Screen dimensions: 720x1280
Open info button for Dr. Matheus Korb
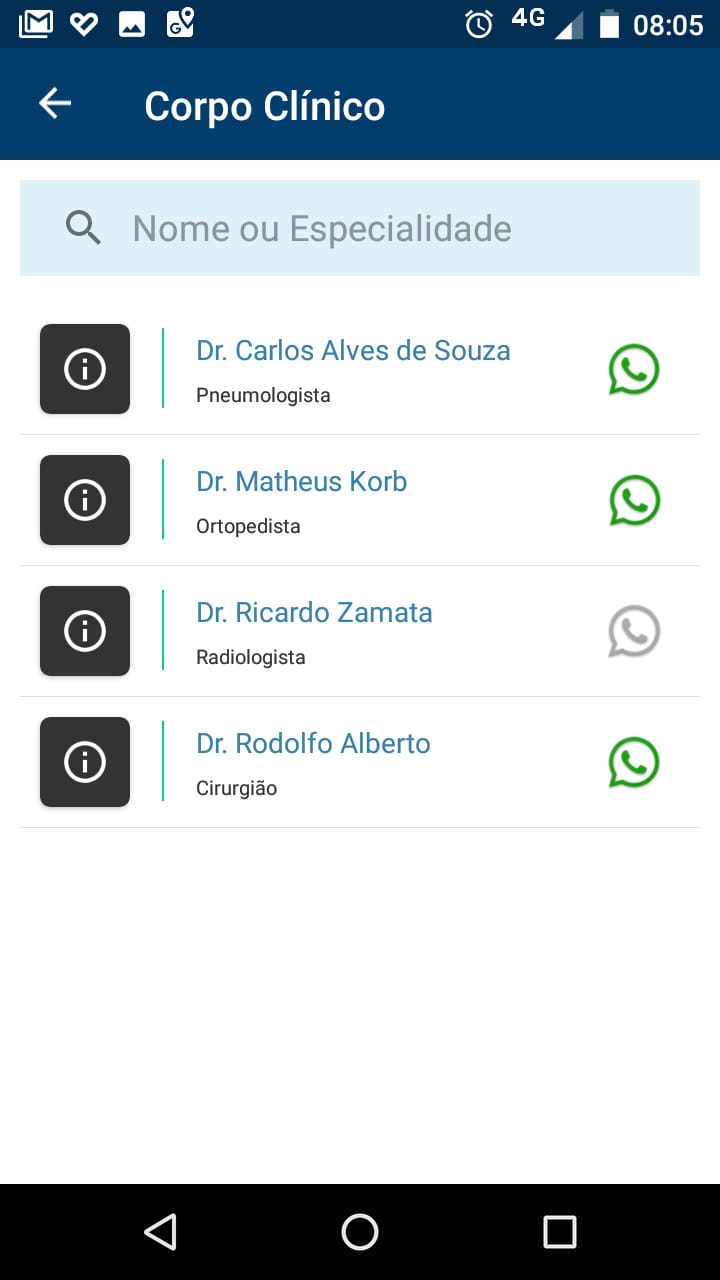coord(85,500)
